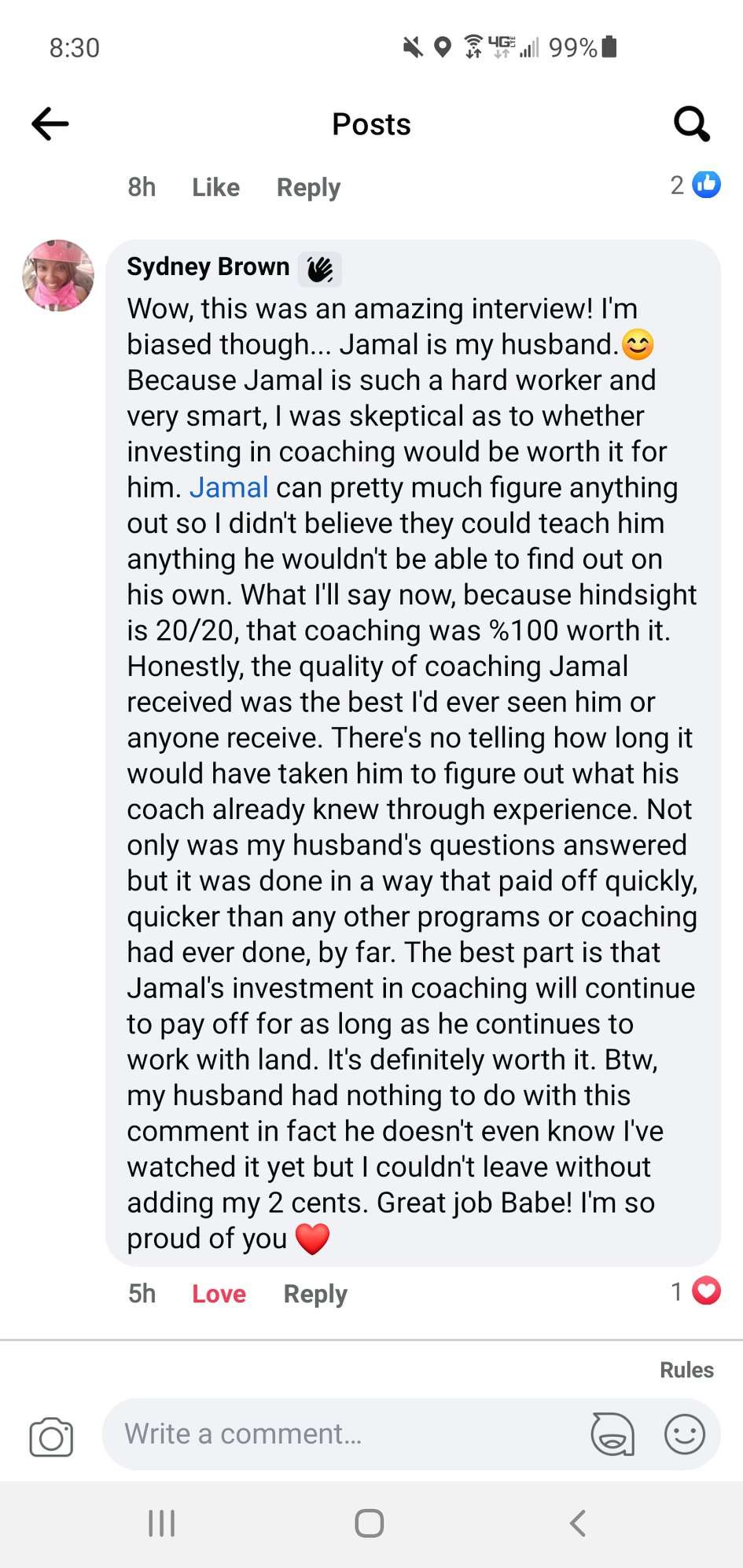Reply to Sydney Brown's comment
The height and width of the screenshot is (1568, 743).
(x=315, y=1294)
